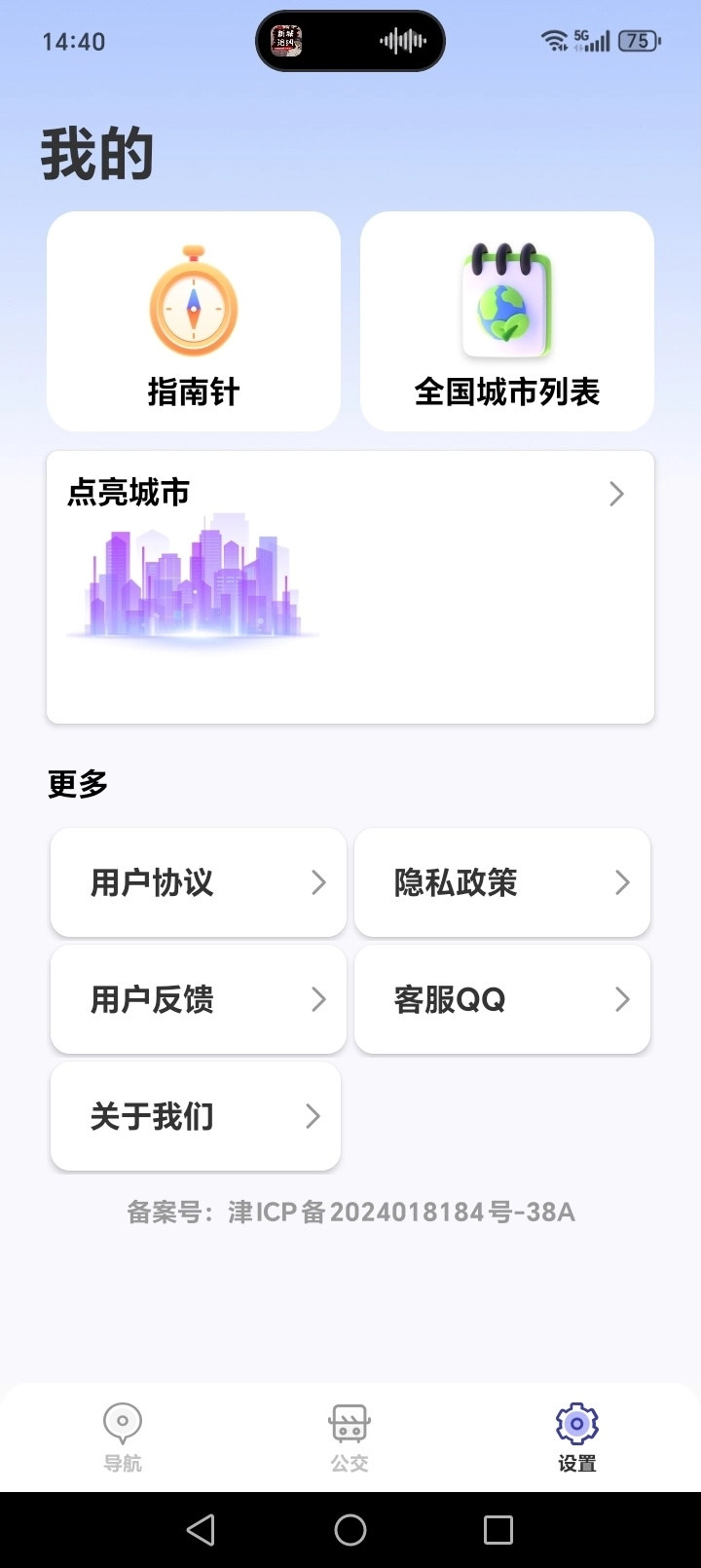The height and width of the screenshot is (1568, 701).
Task: Open the 隐私政策 privacy policy
Action: [x=502, y=882]
